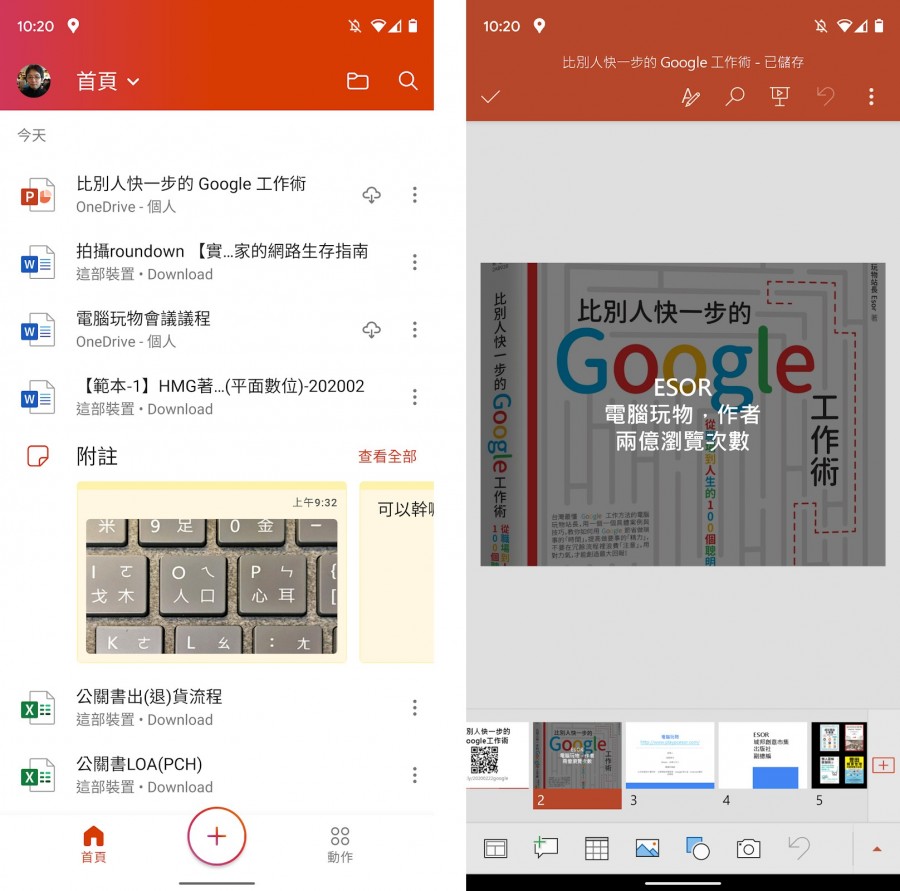The image size is (900, 891).
Task: Open the find magnifier in PowerPoint toolbar
Action: pos(735,97)
